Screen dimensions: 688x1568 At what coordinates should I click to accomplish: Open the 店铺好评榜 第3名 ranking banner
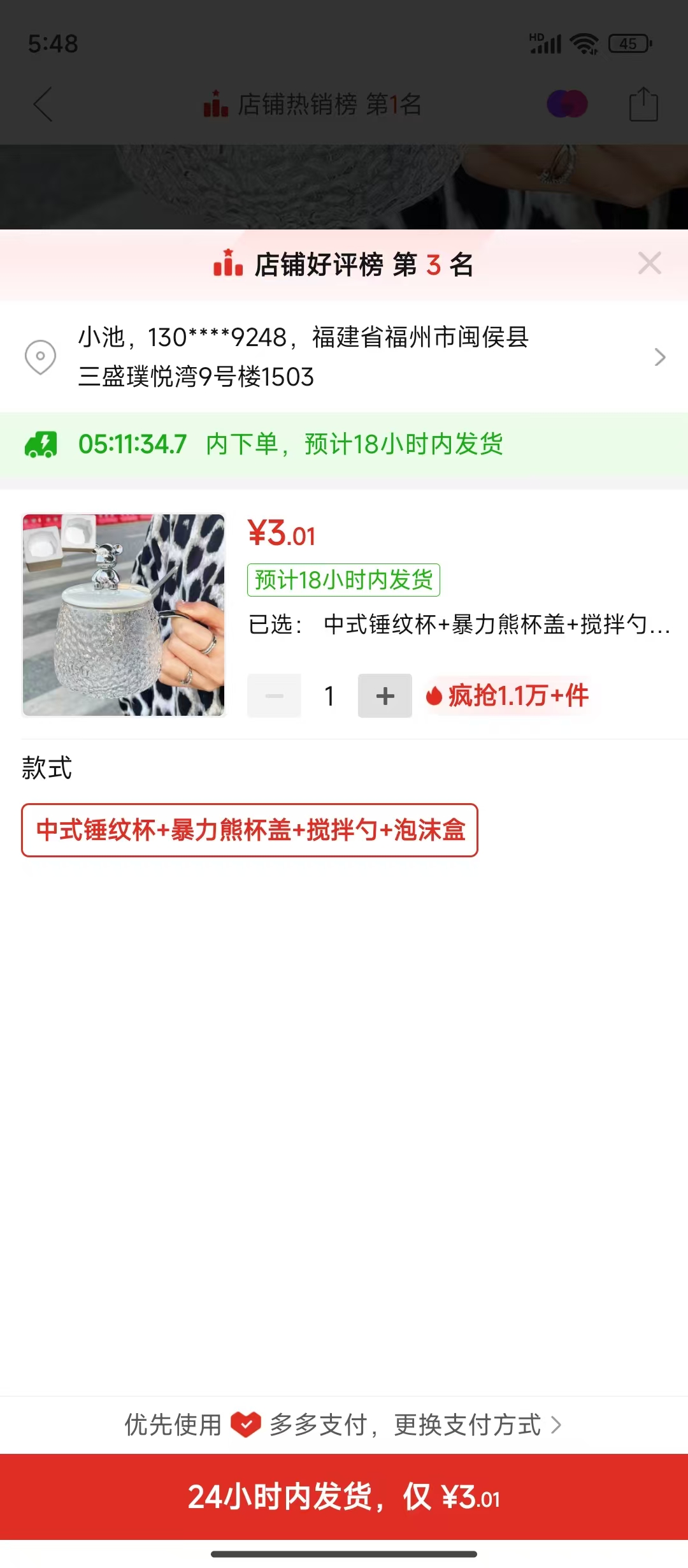344,265
